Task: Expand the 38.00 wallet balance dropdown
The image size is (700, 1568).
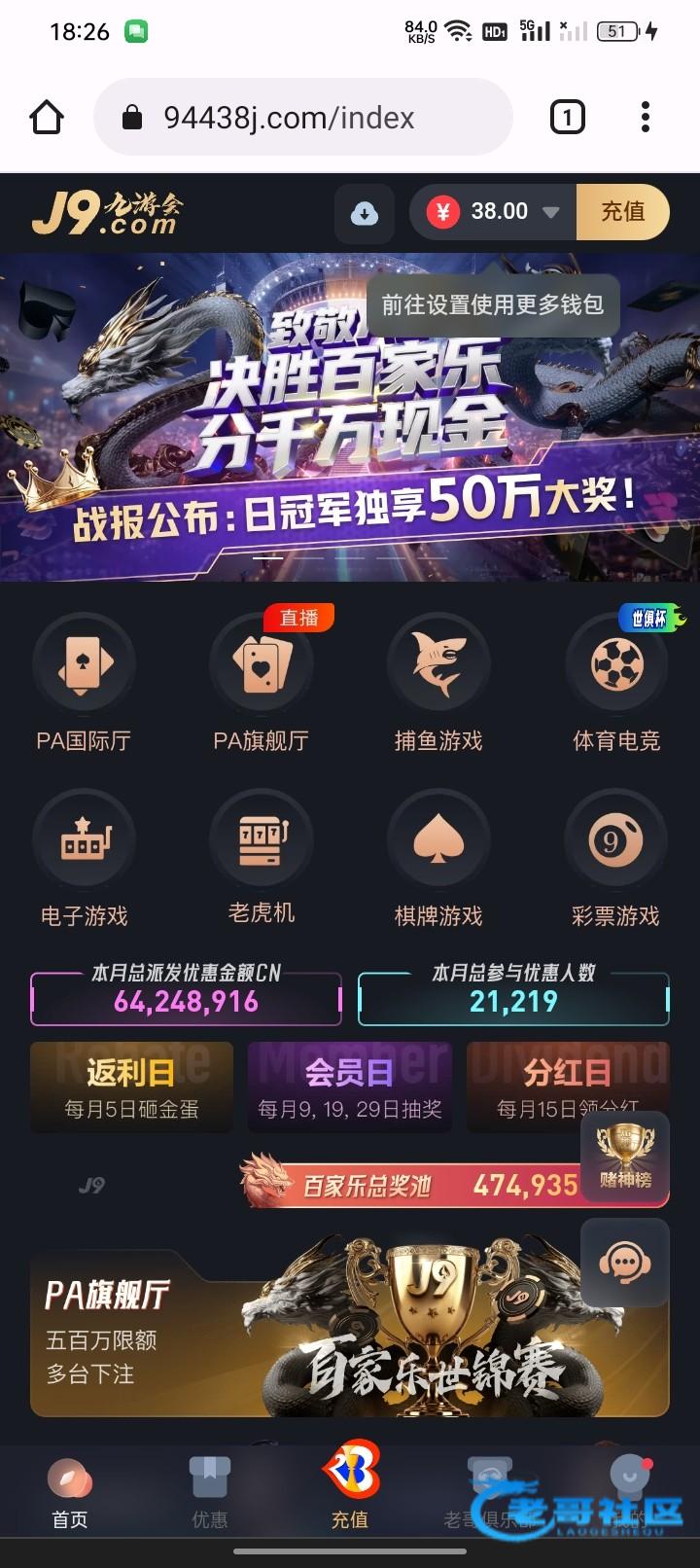Action: [550, 212]
